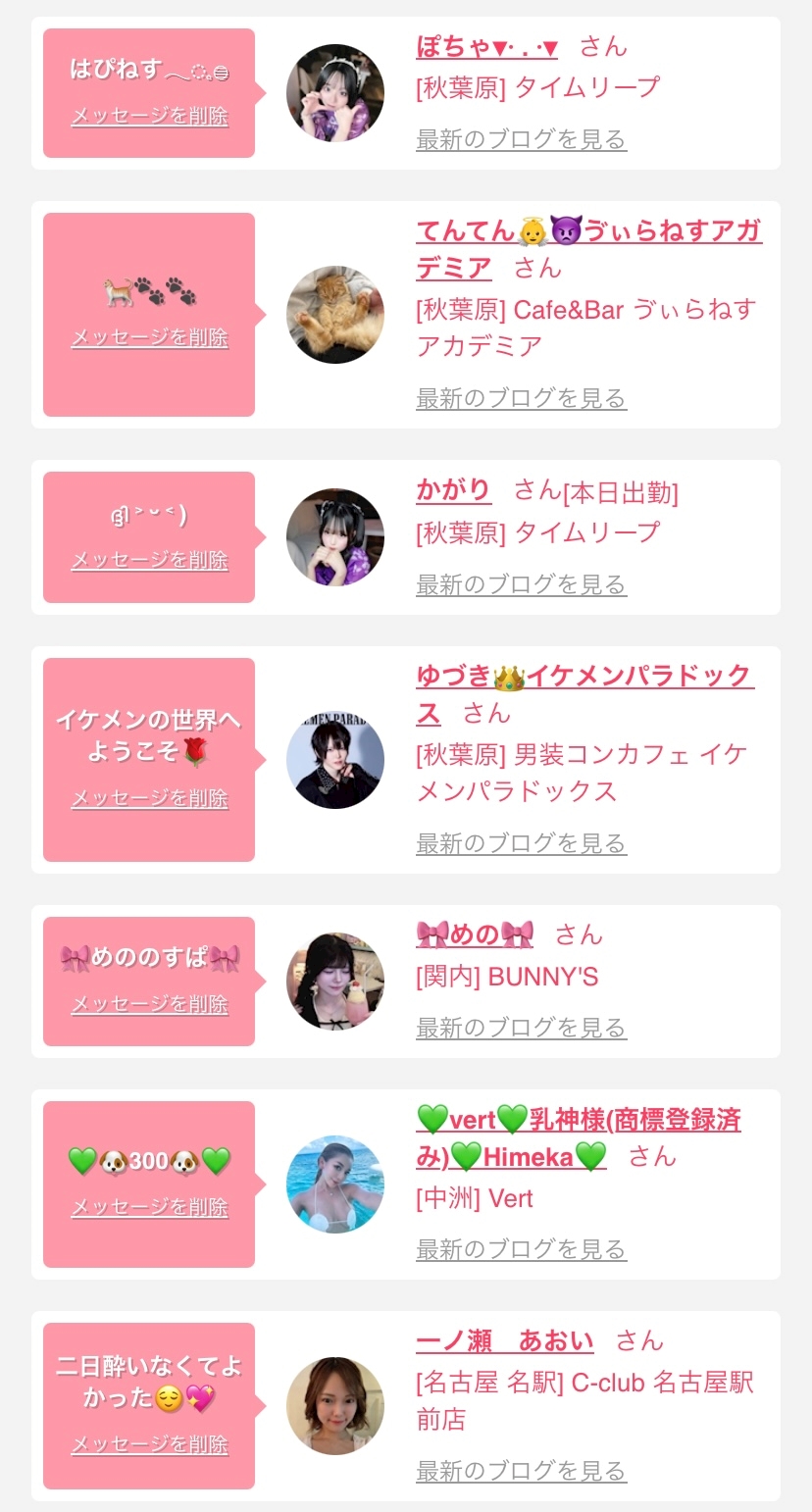The width and height of the screenshot is (812, 1512).
Task: Open かがり's profile name link
Action: pos(453,489)
